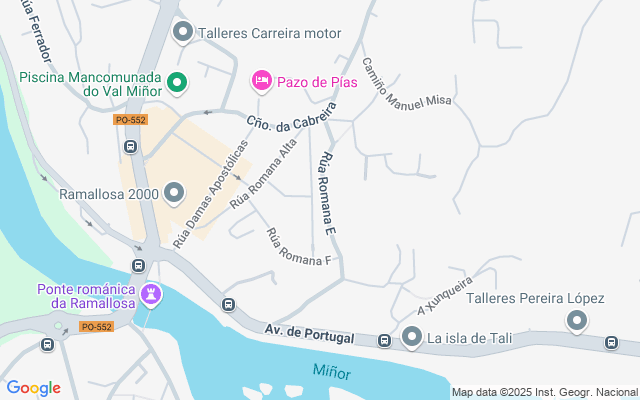Open the La isla de Tali marker

(x=412, y=338)
